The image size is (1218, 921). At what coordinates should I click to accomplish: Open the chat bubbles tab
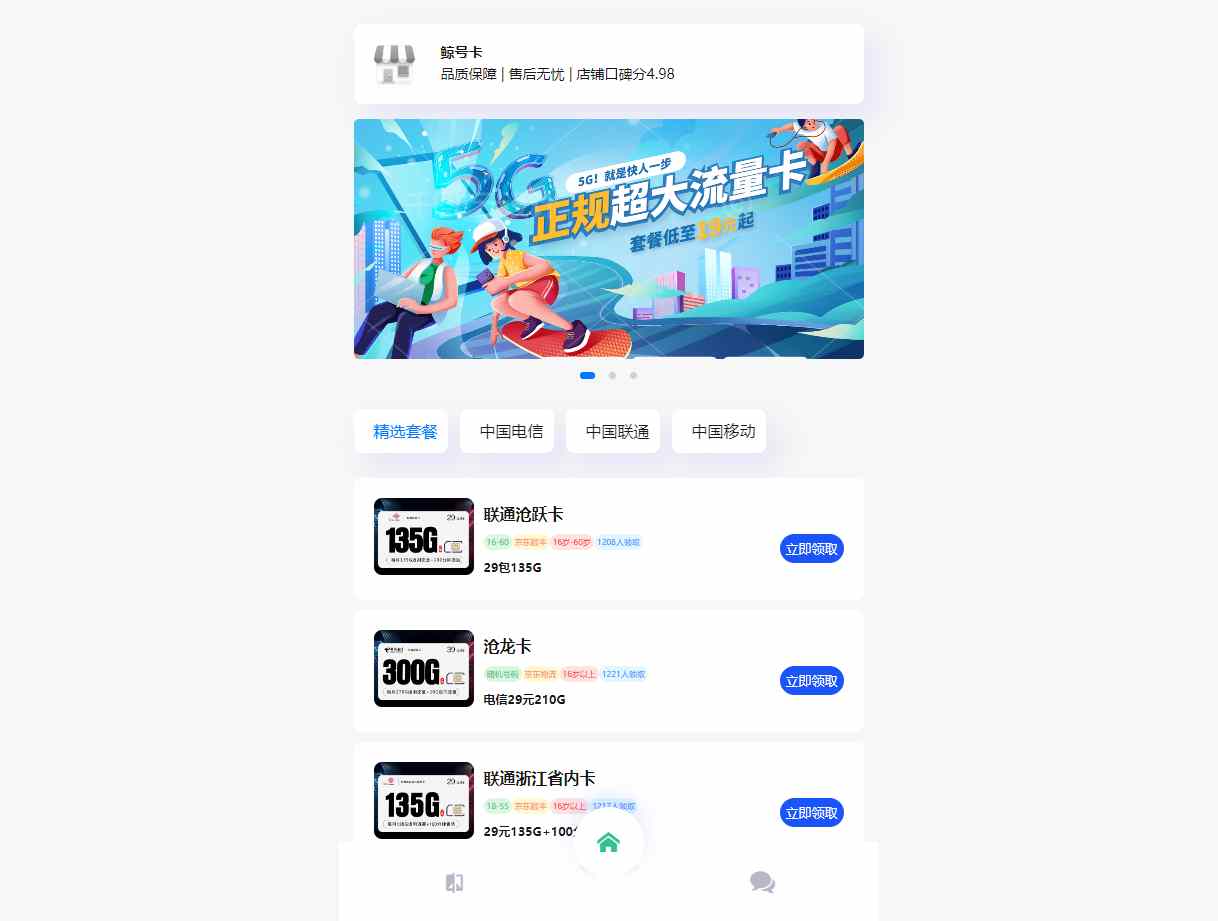click(762, 883)
